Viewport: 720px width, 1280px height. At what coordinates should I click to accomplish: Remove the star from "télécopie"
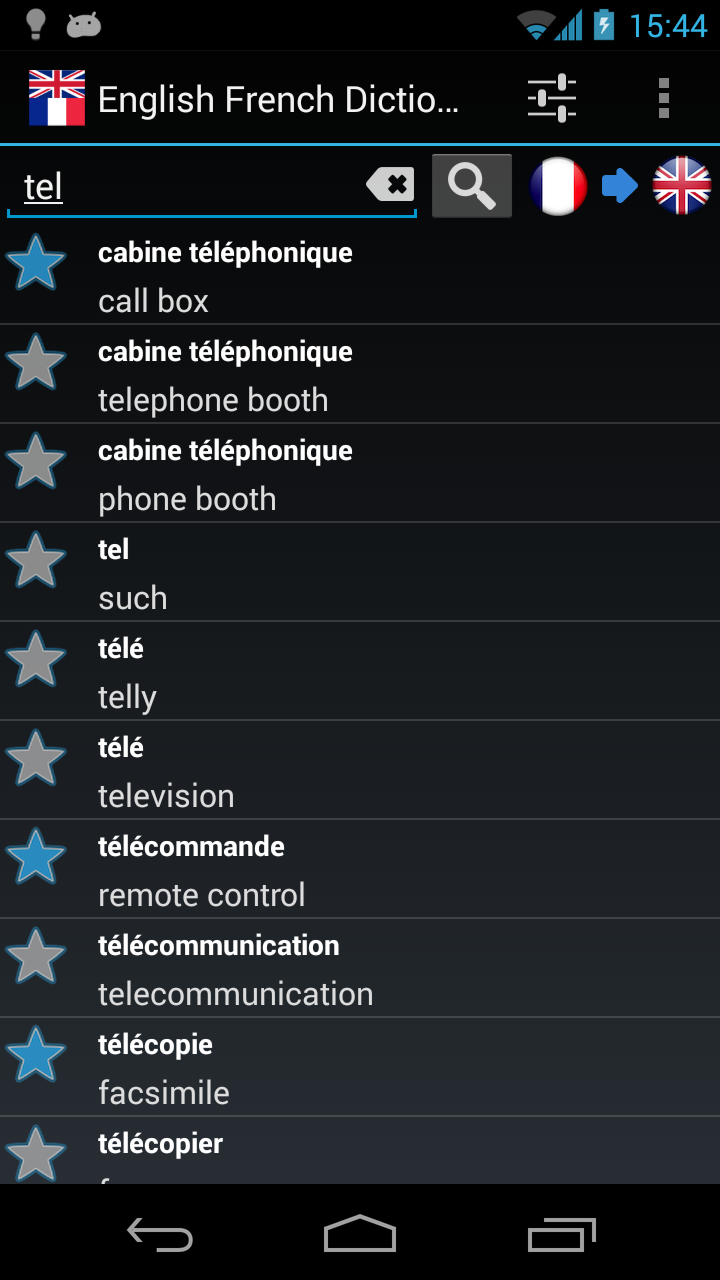[36, 1055]
